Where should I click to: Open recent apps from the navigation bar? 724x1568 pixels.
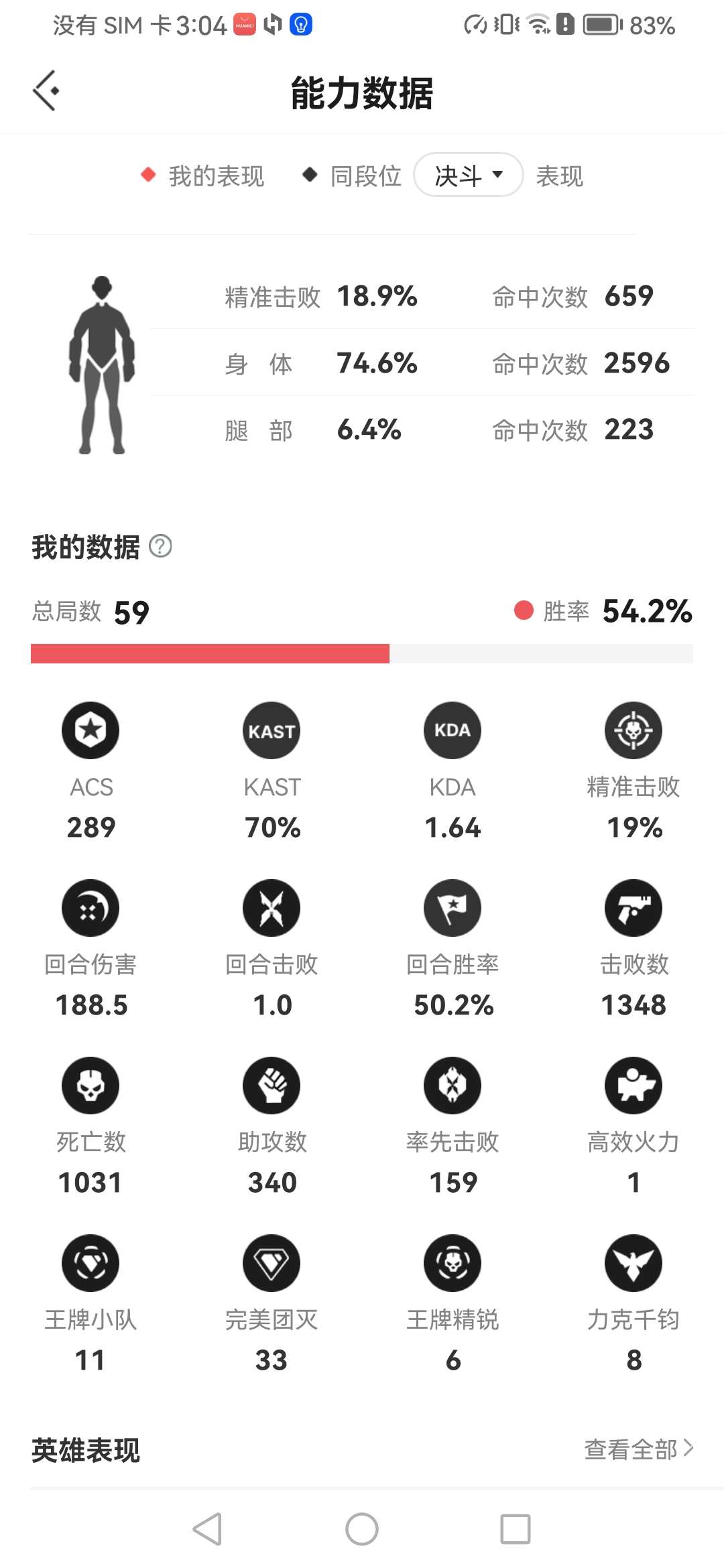(x=515, y=1529)
